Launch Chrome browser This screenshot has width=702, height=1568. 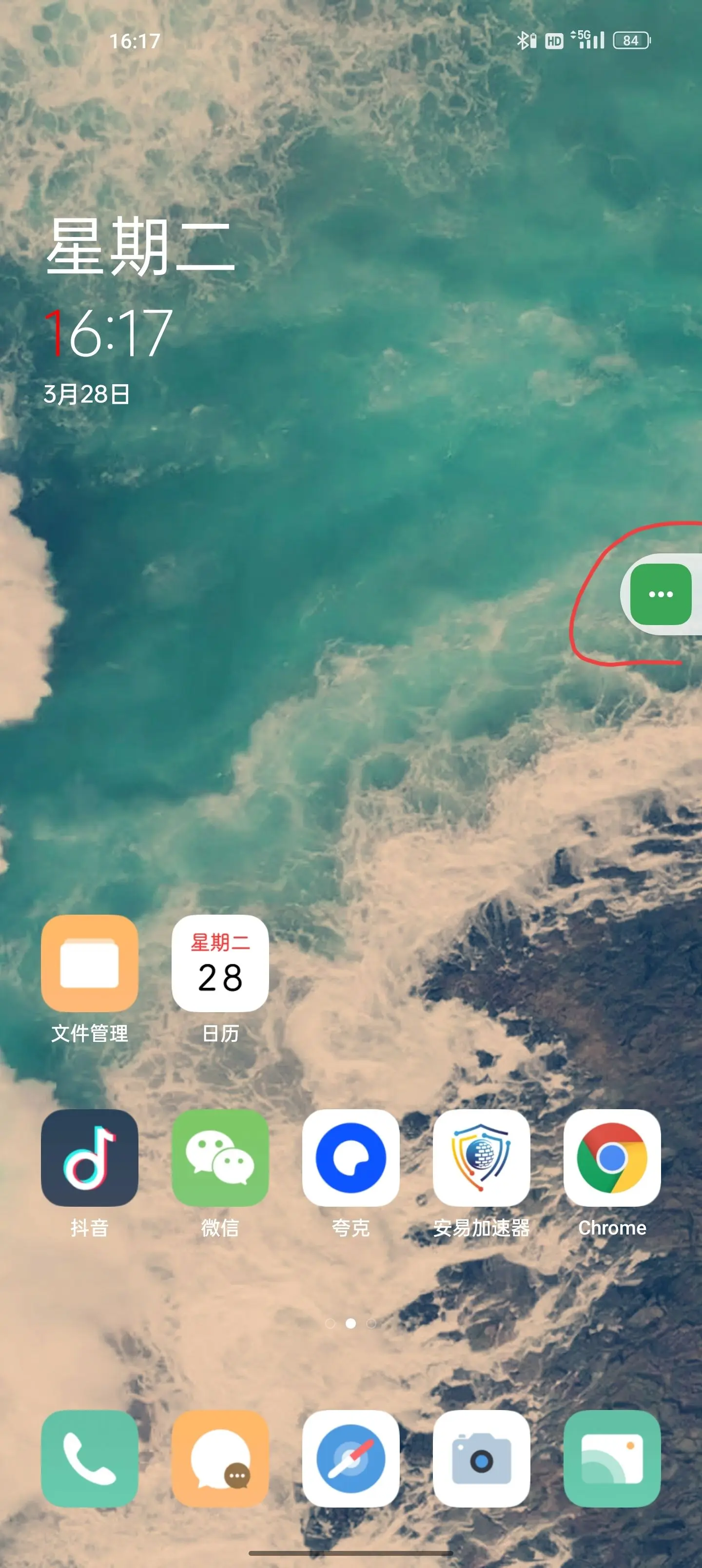tap(612, 1157)
